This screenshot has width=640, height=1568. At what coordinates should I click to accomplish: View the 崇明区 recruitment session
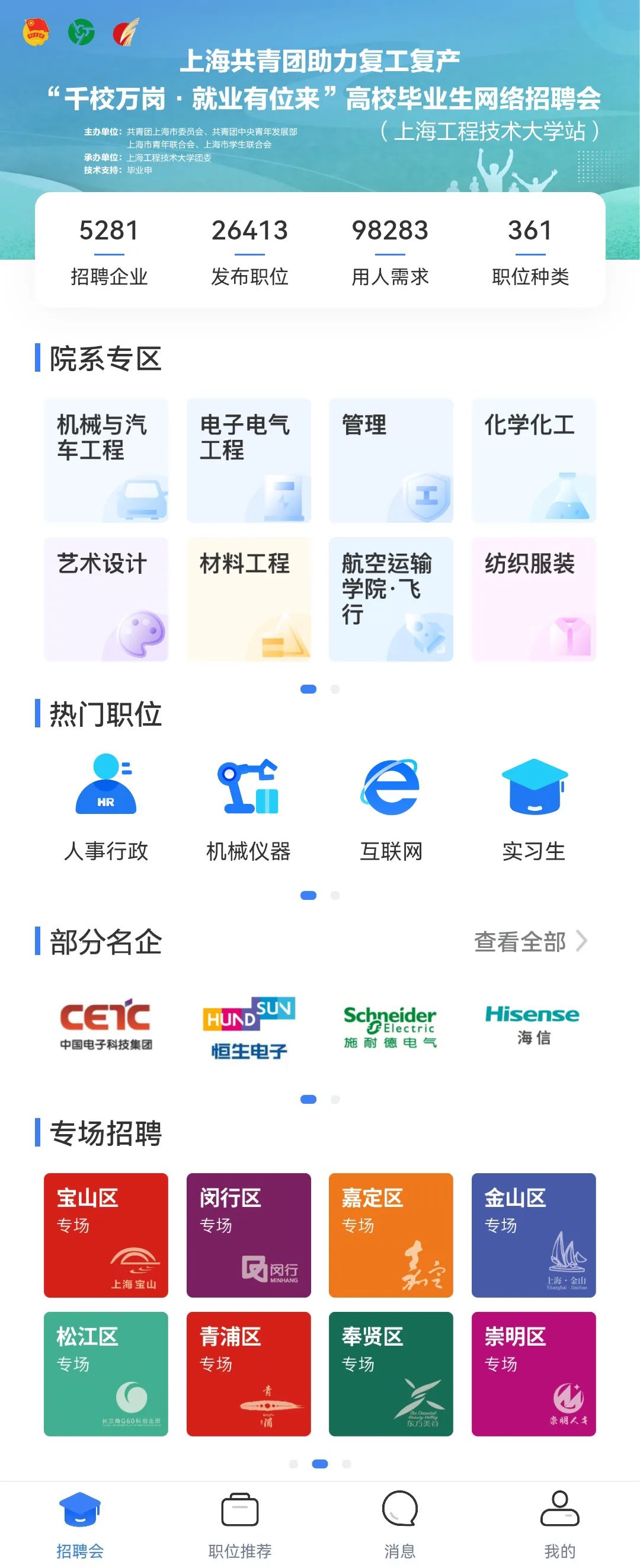click(x=533, y=1374)
